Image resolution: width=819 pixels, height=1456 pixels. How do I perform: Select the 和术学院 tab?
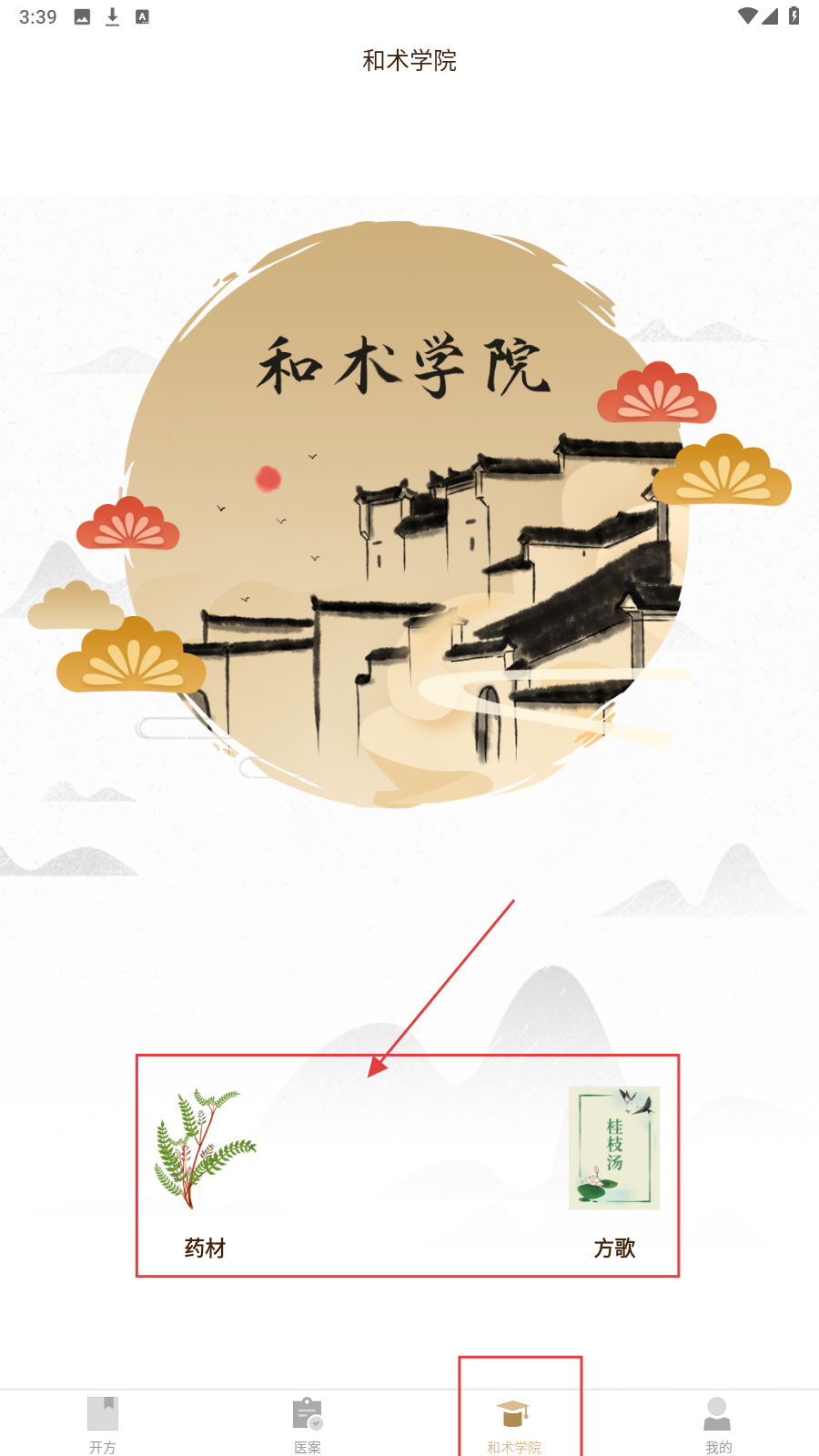(513, 1424)
